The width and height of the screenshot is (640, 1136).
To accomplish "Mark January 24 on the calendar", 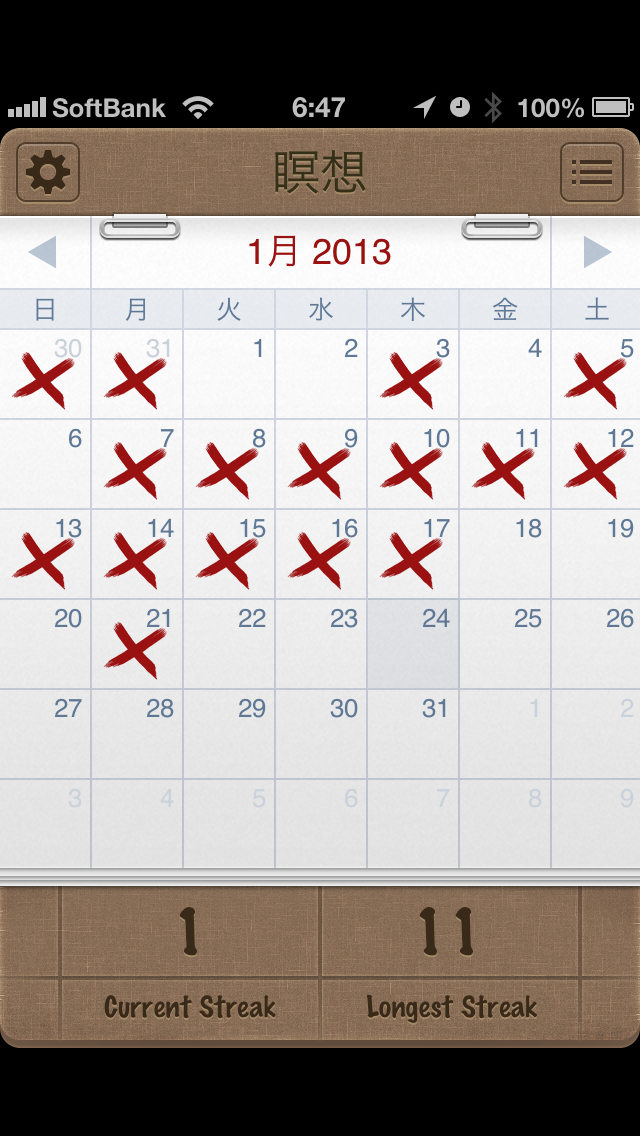I will [413, 645].
